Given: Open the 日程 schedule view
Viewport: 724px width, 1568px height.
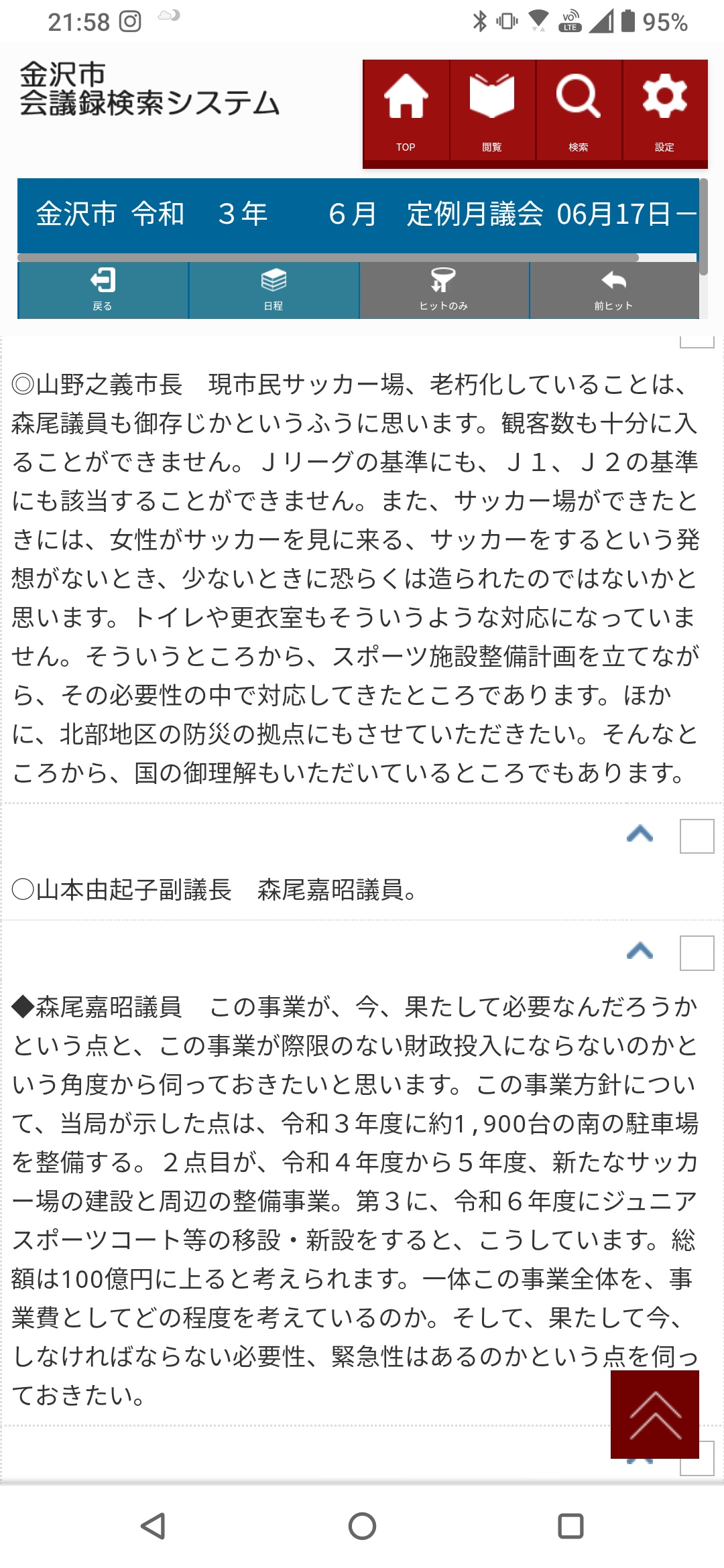Looking at the screenshot, I should coord(274,289).
